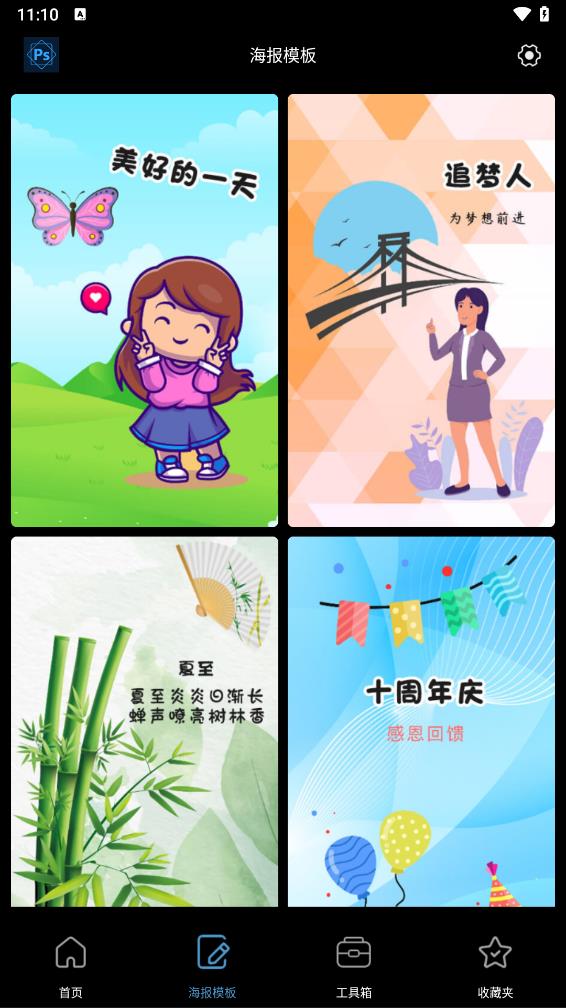Open the 美好的一天 poster template

[145, 310]
